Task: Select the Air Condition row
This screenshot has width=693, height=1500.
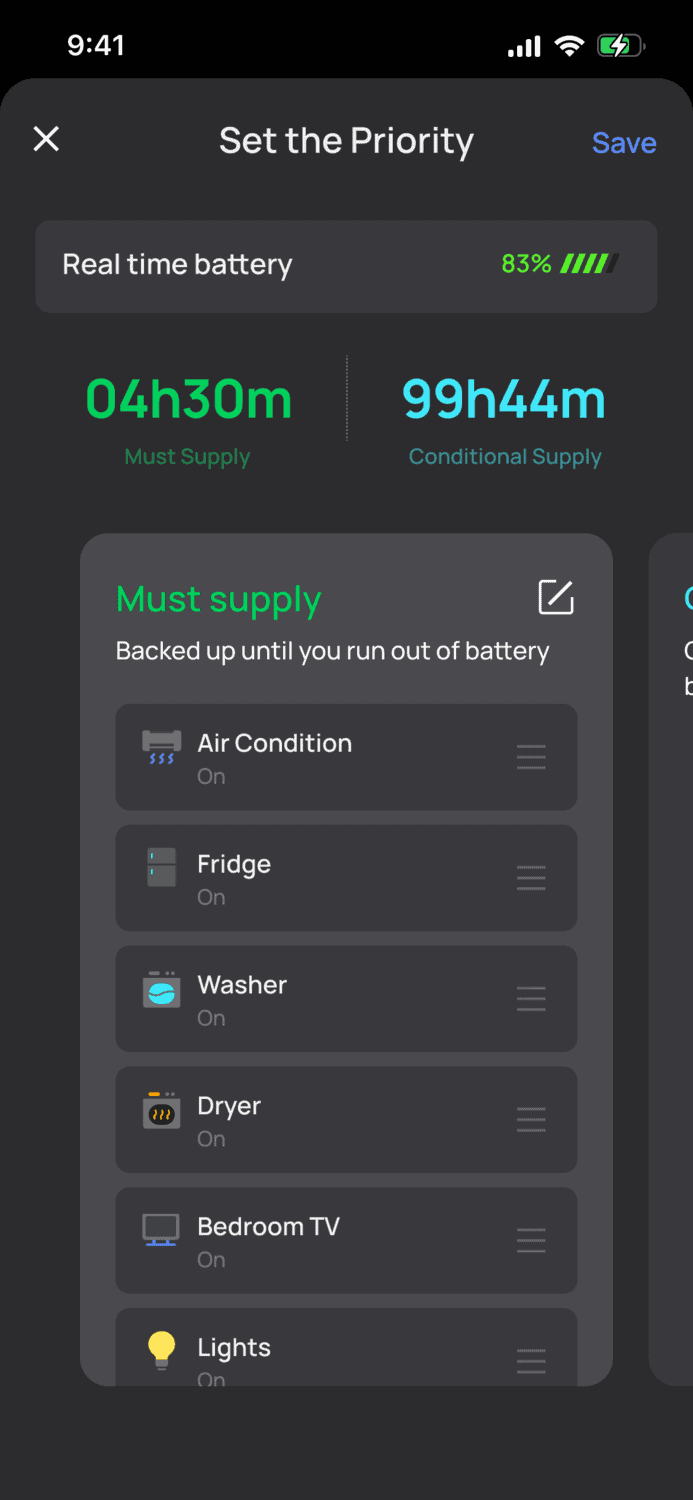Action: [346, 757]
